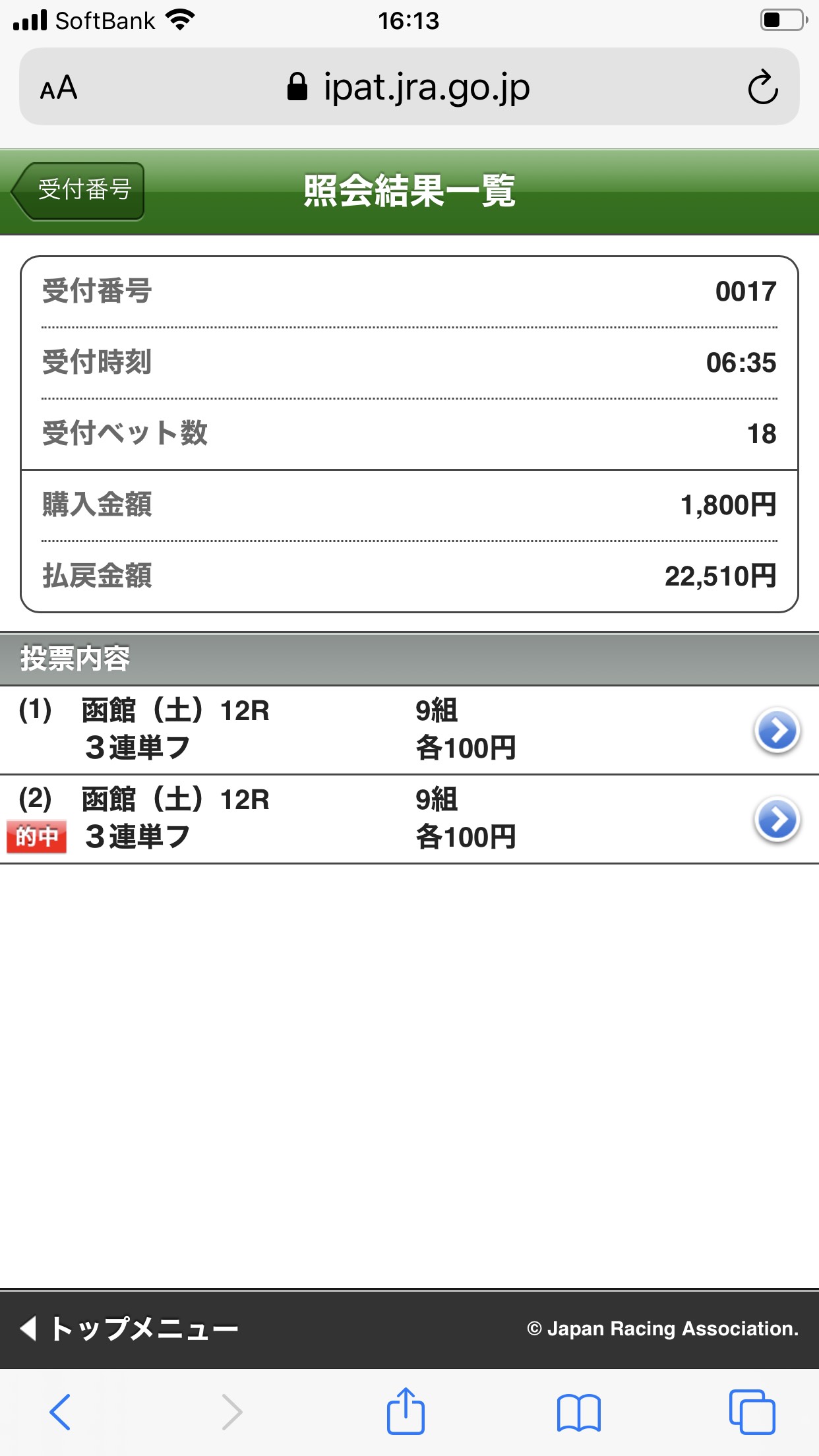Open the Safari share sheet

pyautogui.click(x=405, y=1412)
